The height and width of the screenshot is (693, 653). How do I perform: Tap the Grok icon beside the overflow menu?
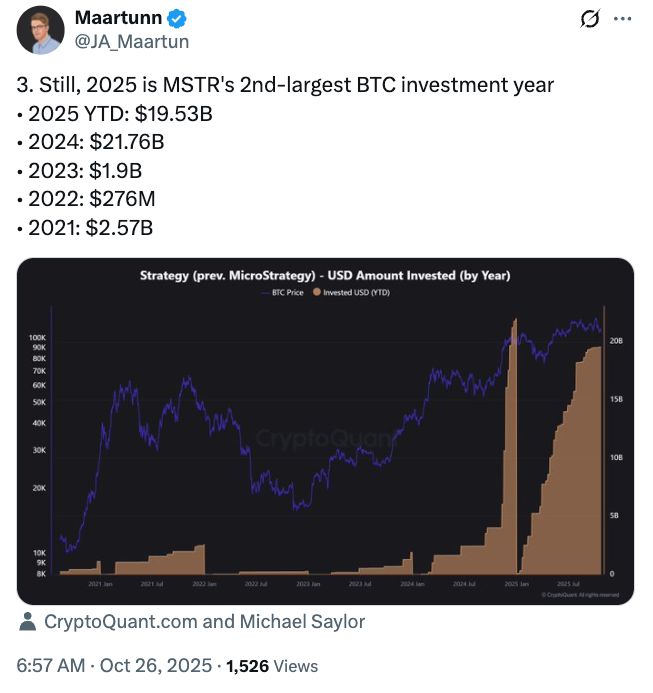[x=589, y=19]
